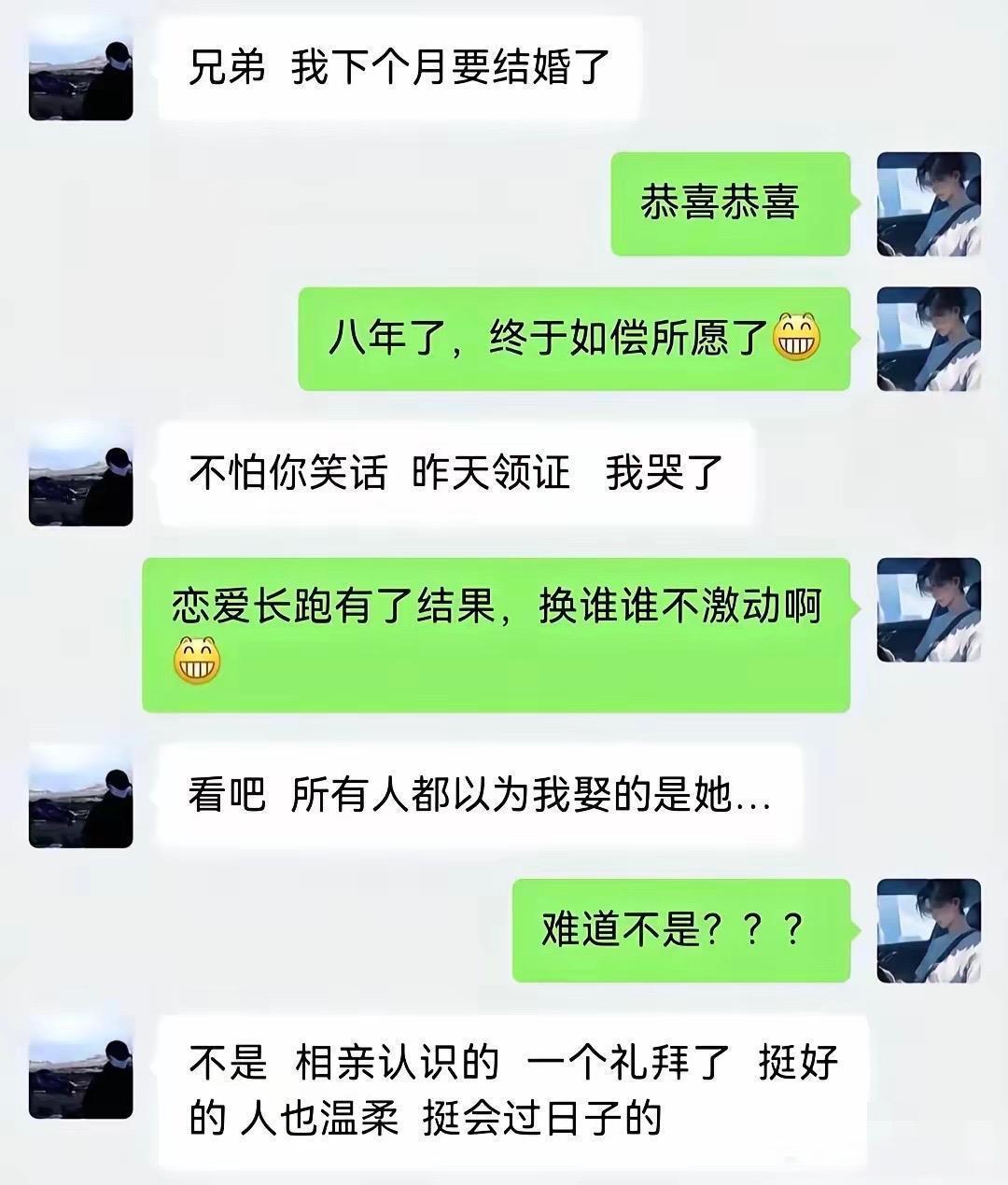Viewport: 1008px width, 1185px height.
Task: Click friend's avatar beside "不怕你笑话" message
Action: click(80, 478)
